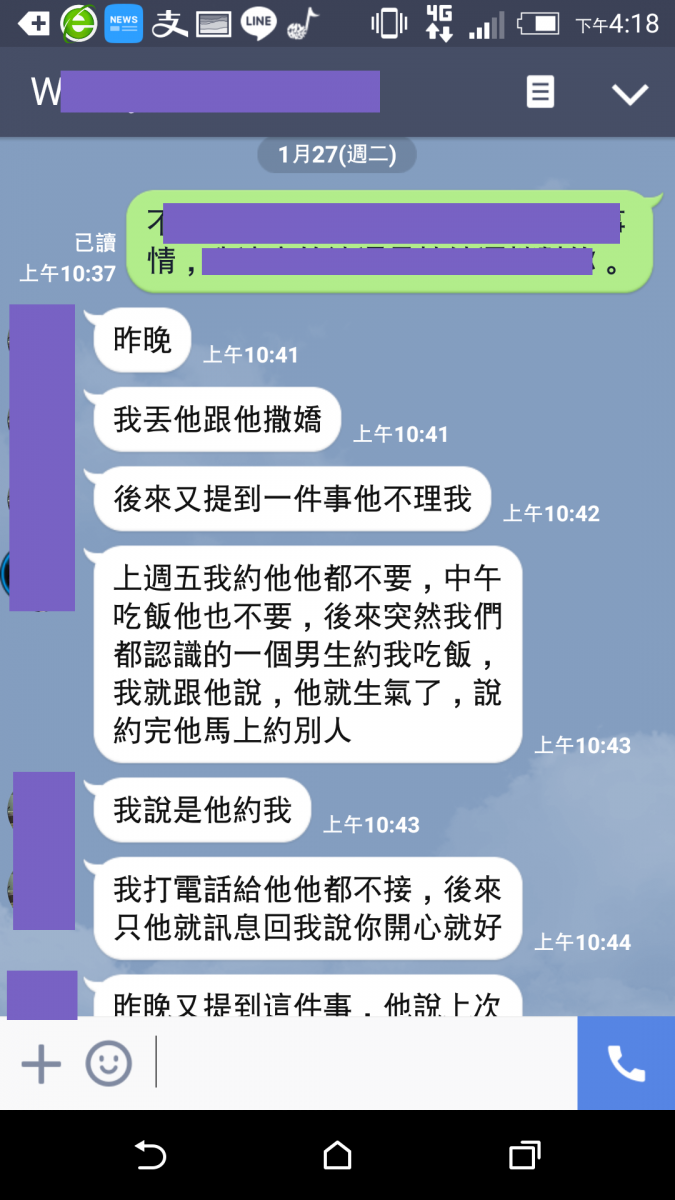Expand the chat options dropdown arrow
The image size is (675, 1200).
pos(630,94)
